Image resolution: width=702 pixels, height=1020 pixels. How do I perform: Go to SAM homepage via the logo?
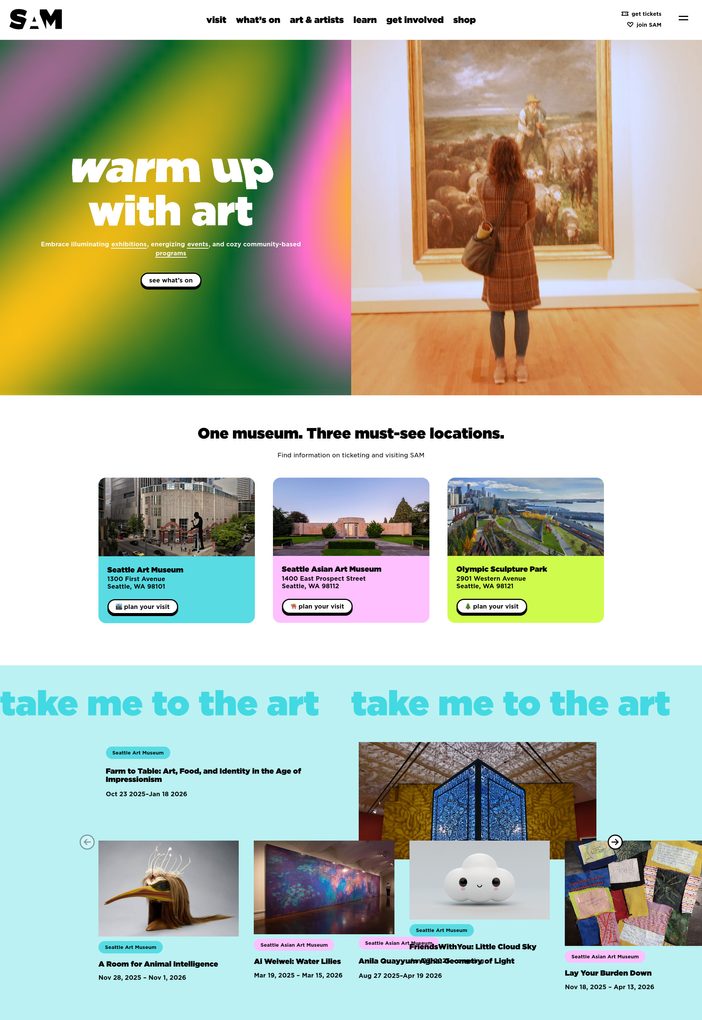[x=36, y=19]
